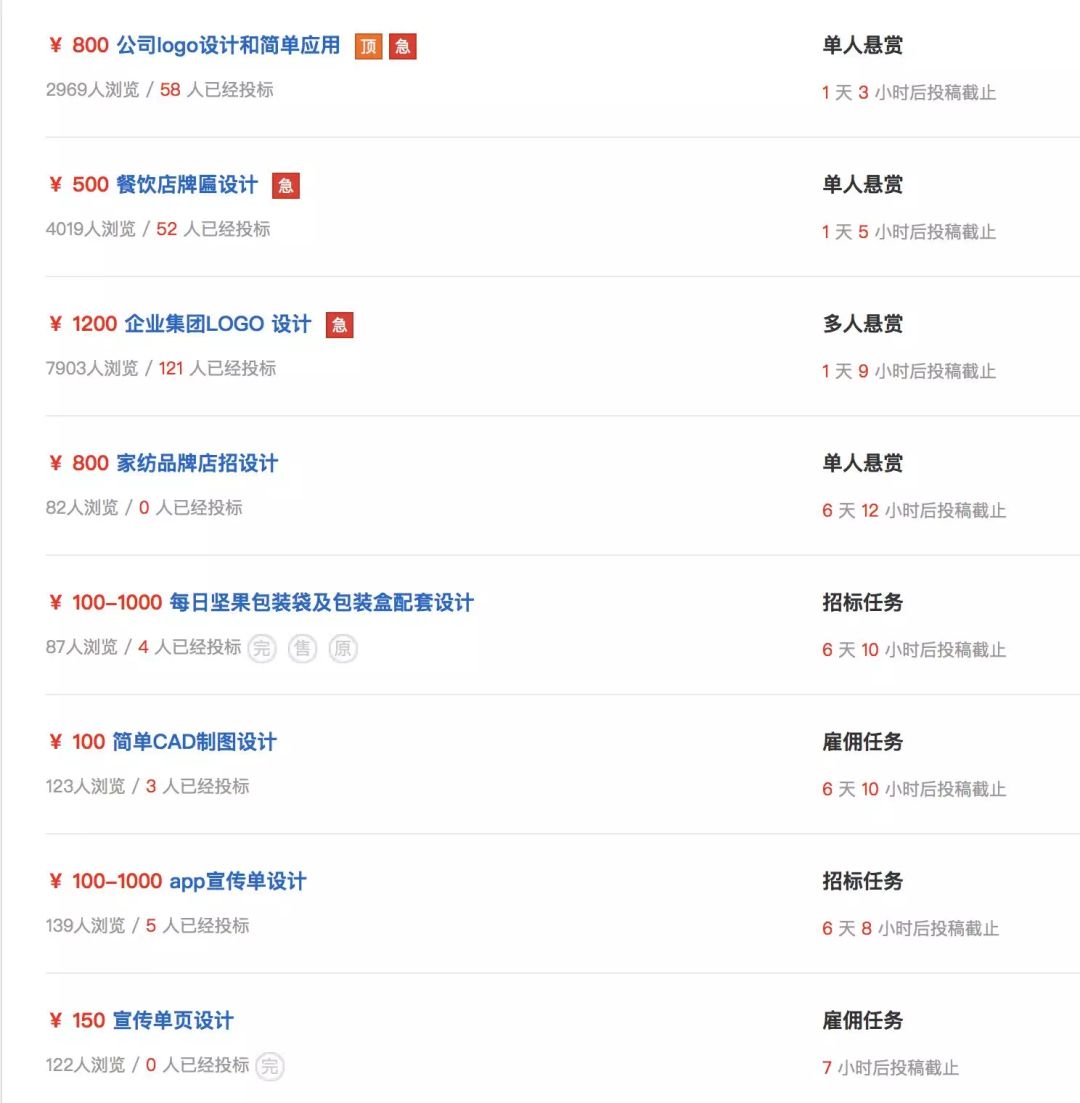Click the 完 status badge on the nut packaging task
This screenshot has height=1103, width=1080.
pyautogui.click(x=262, y=649)
